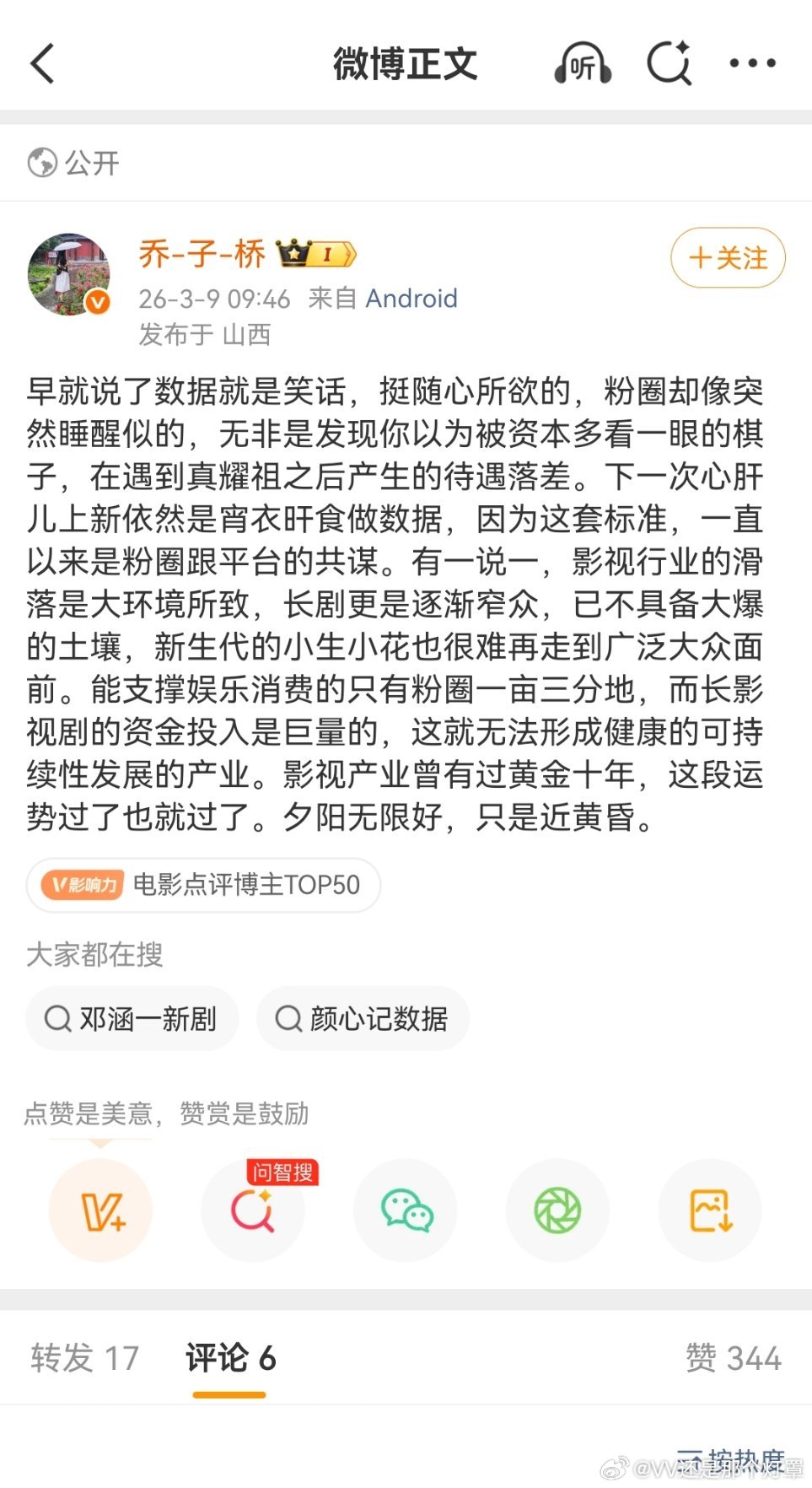Go back with the top-left arrow
The width and height of the screenshot is (812, 1488).
[x=44, y=62]
